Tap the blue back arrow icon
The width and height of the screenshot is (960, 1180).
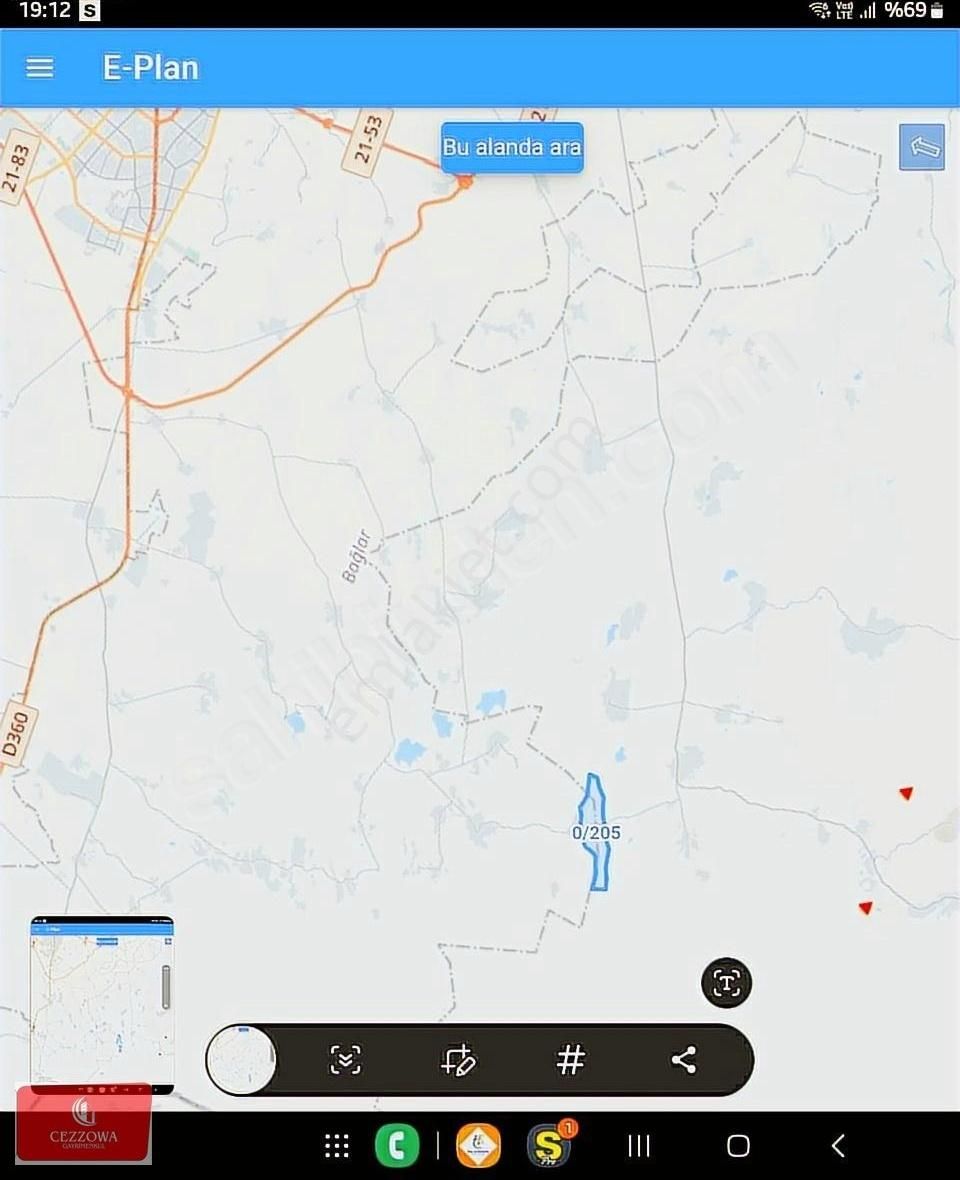(921, 148)
